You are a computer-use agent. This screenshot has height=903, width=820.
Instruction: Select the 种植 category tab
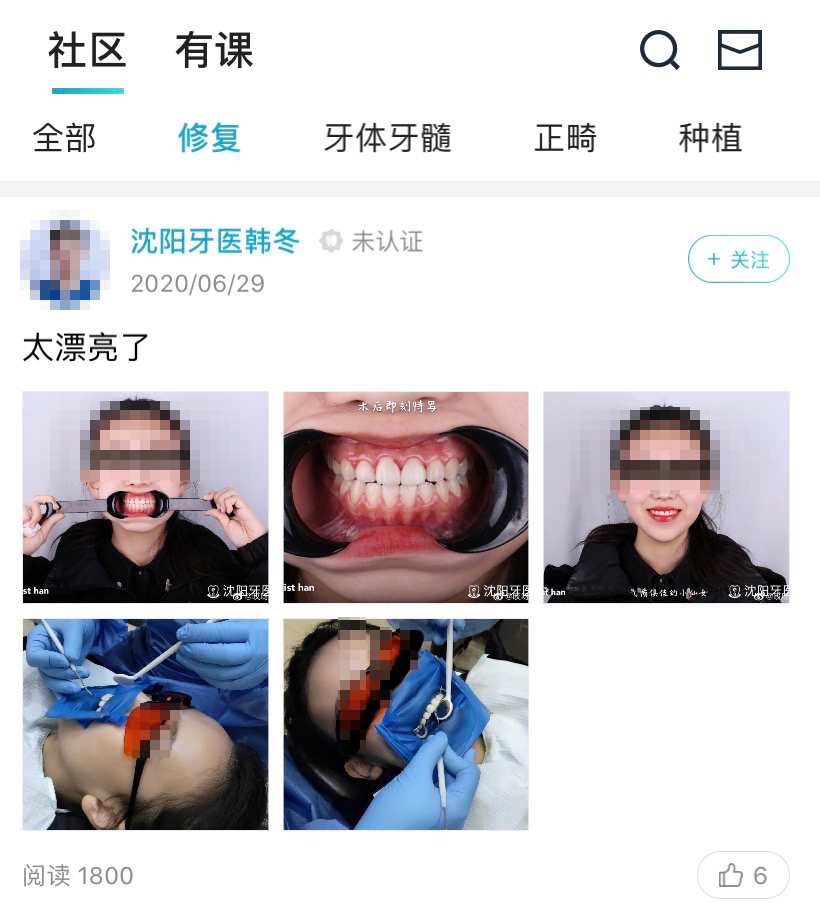coord(710,138)
